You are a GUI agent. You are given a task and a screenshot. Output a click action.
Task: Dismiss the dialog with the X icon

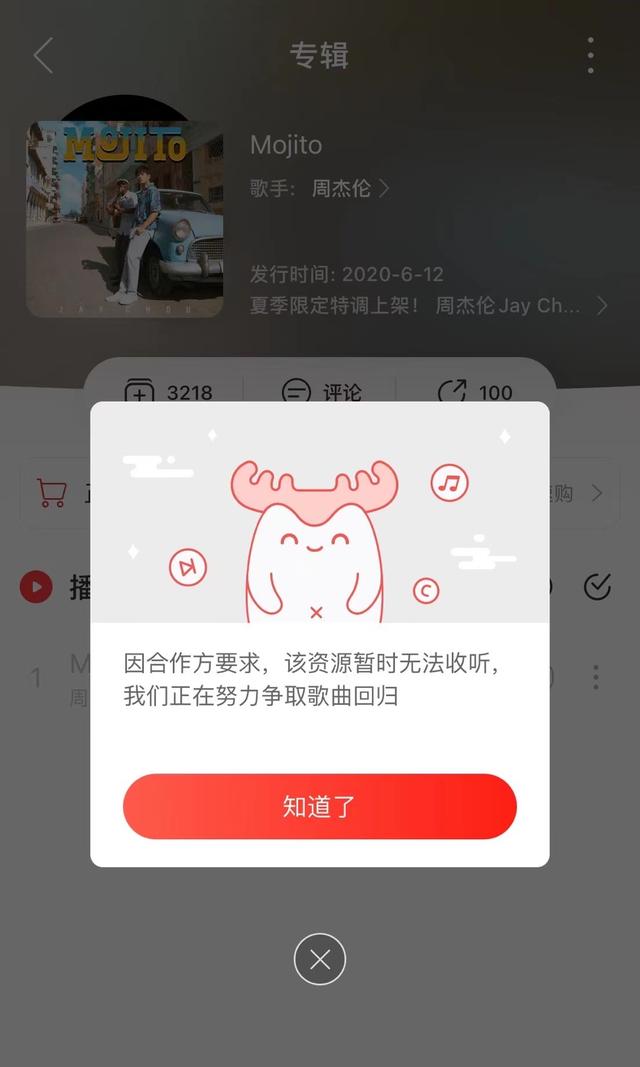(320, 959)
